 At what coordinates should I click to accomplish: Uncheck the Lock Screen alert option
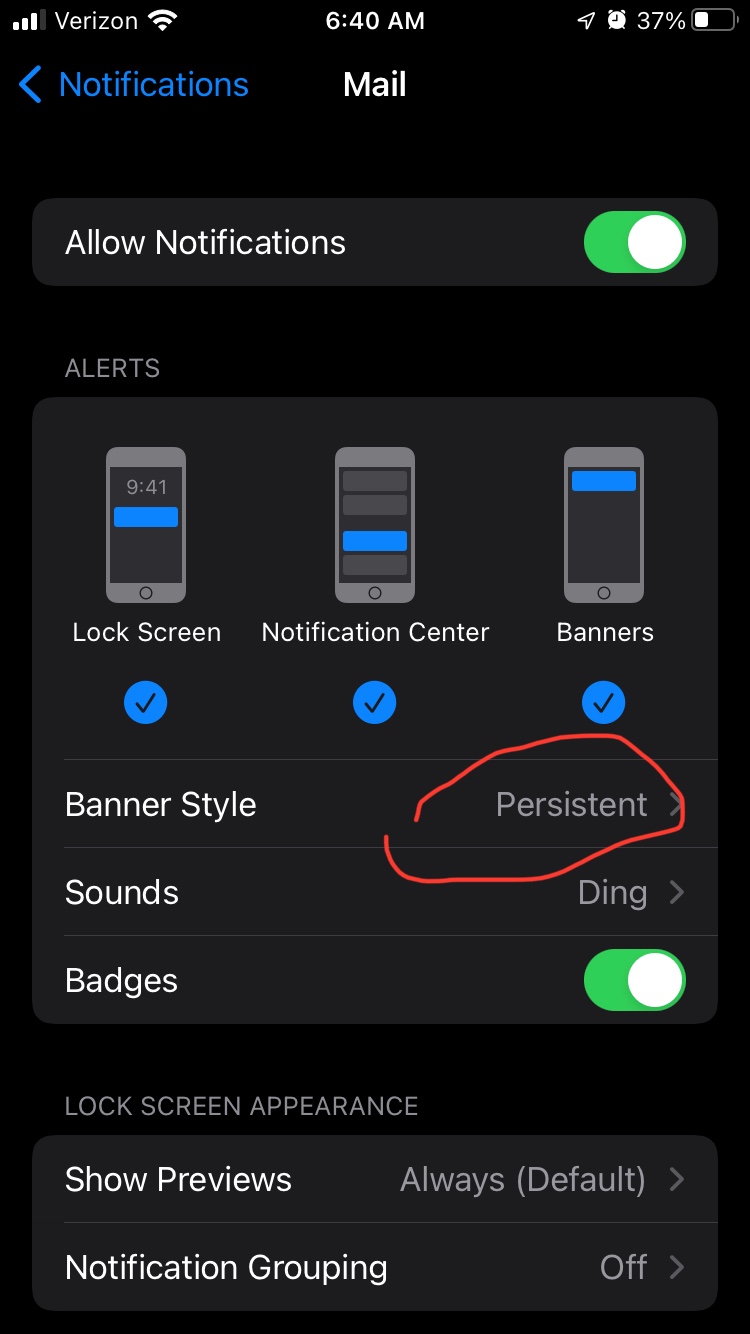pos(146,704)
